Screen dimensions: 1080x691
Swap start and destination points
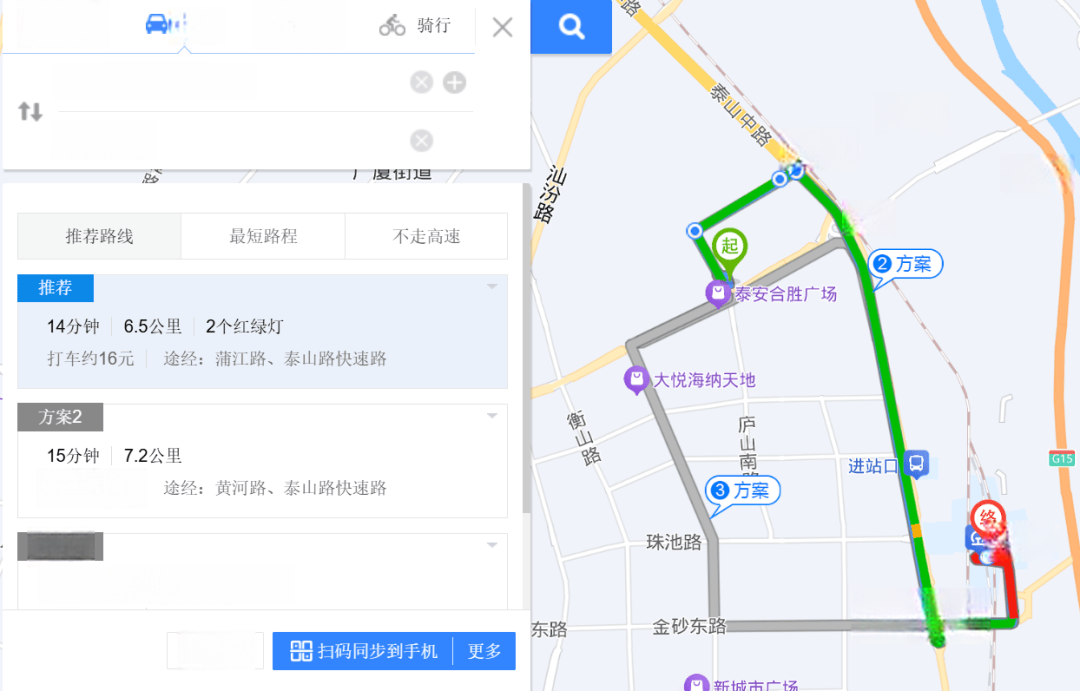click(x=30, y=111)
